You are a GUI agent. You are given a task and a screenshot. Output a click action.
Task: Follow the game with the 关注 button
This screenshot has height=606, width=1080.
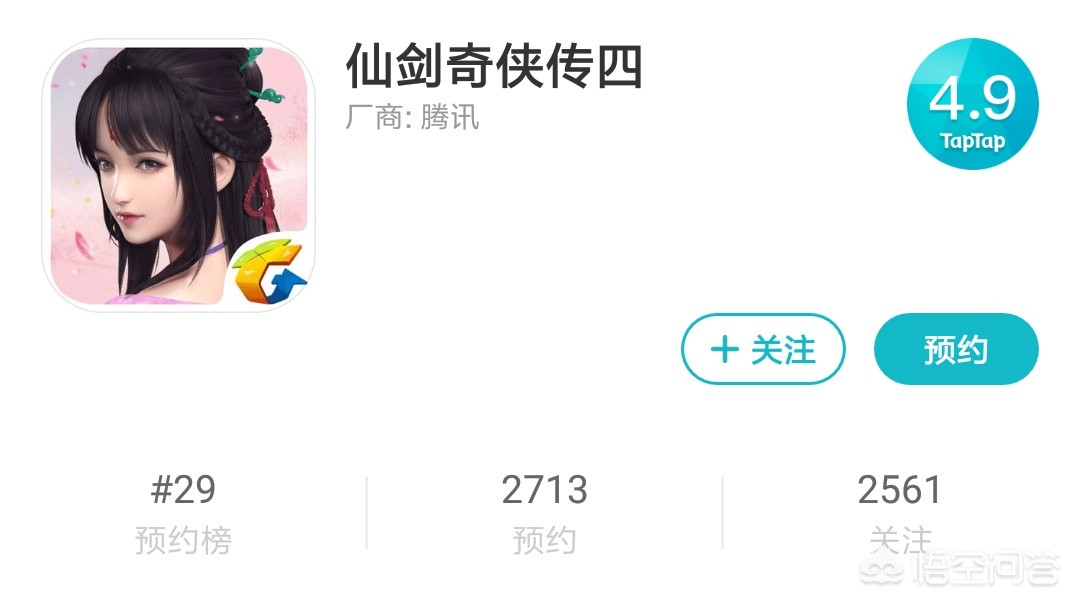tap(763, 350)
